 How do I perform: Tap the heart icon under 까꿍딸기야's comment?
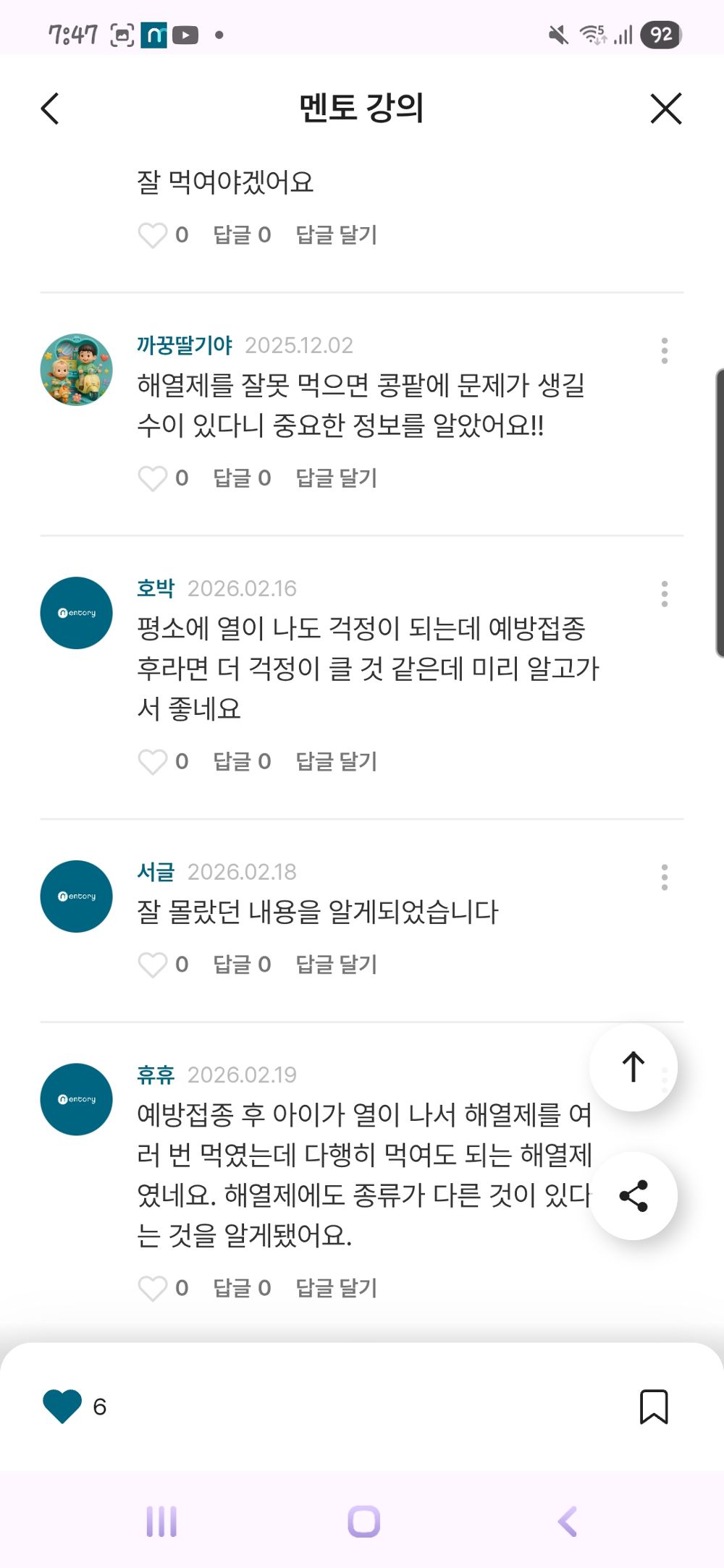coord(154,477)
